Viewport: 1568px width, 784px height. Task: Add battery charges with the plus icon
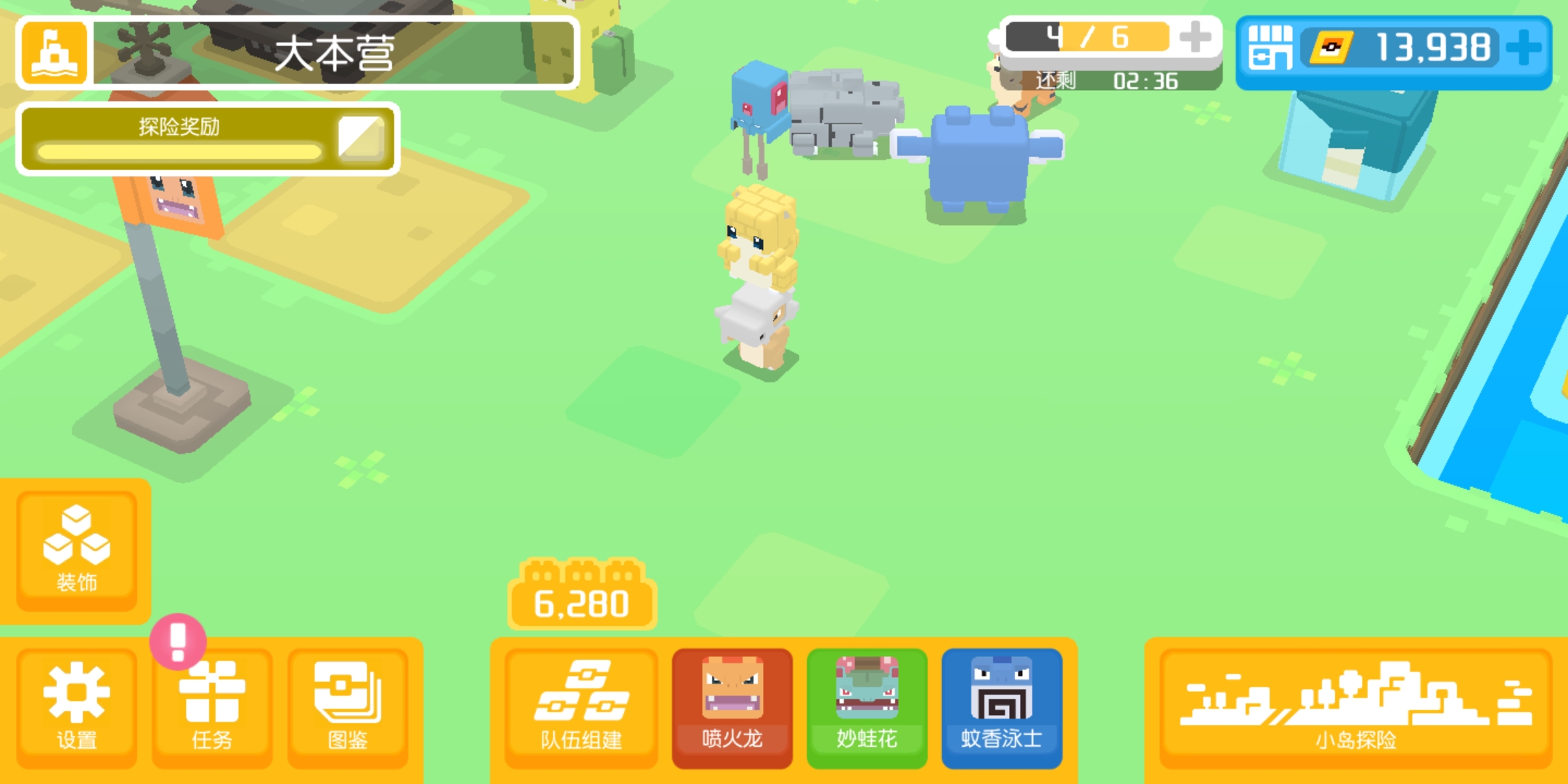pyautogui.click(x=1195, y=37)
